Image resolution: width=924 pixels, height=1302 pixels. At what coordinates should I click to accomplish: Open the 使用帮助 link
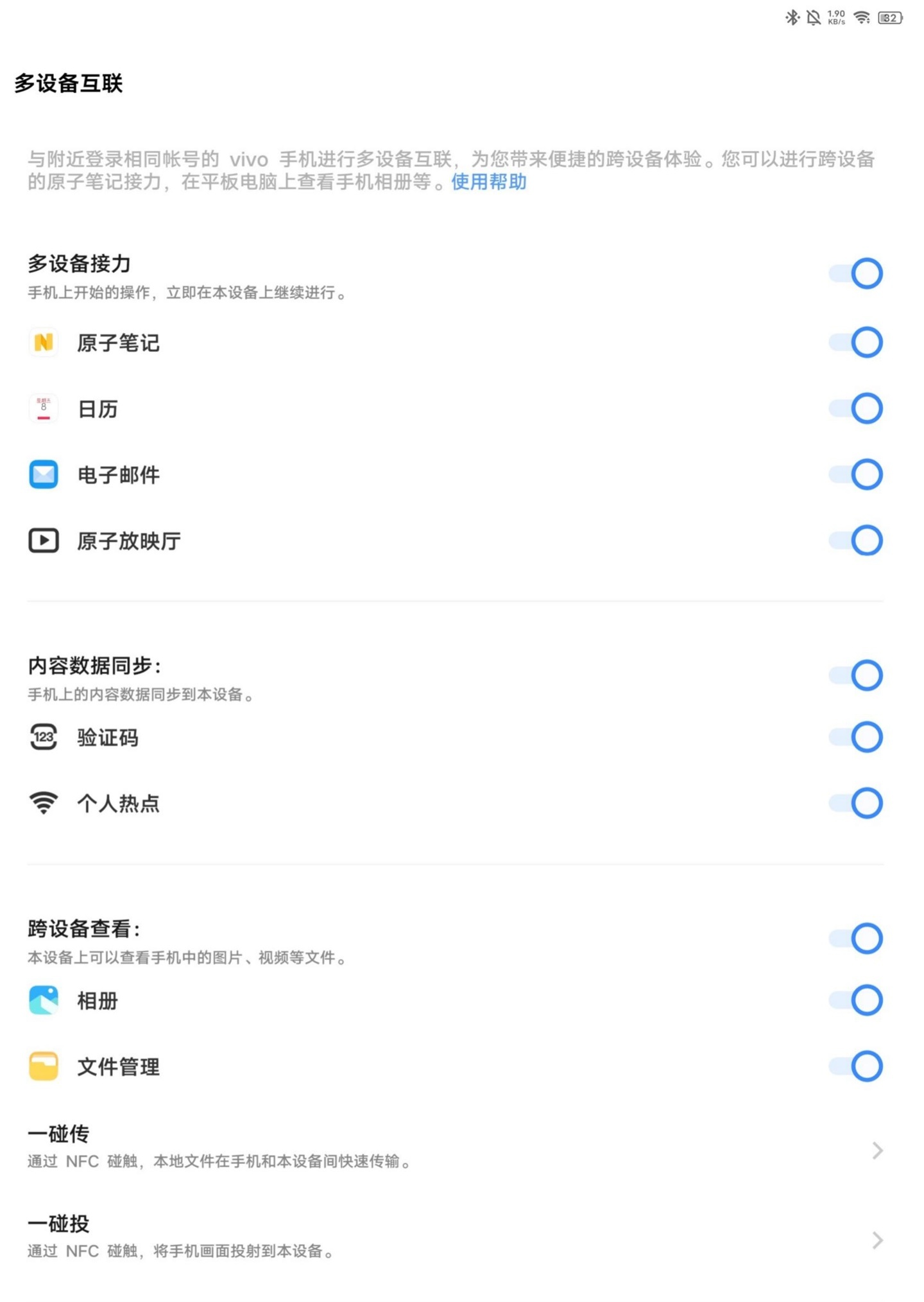tap(488, 182)
